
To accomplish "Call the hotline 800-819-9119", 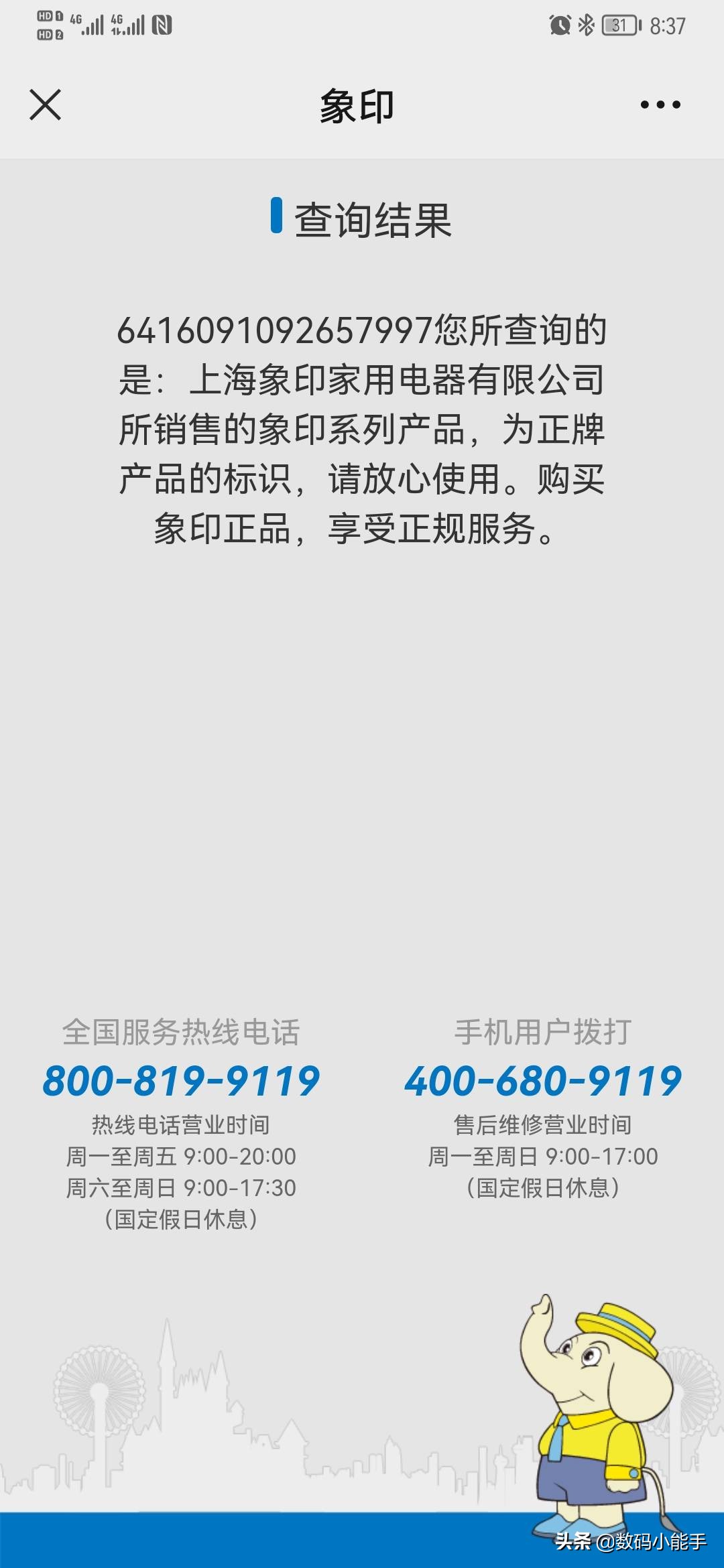I will 181,1082.
